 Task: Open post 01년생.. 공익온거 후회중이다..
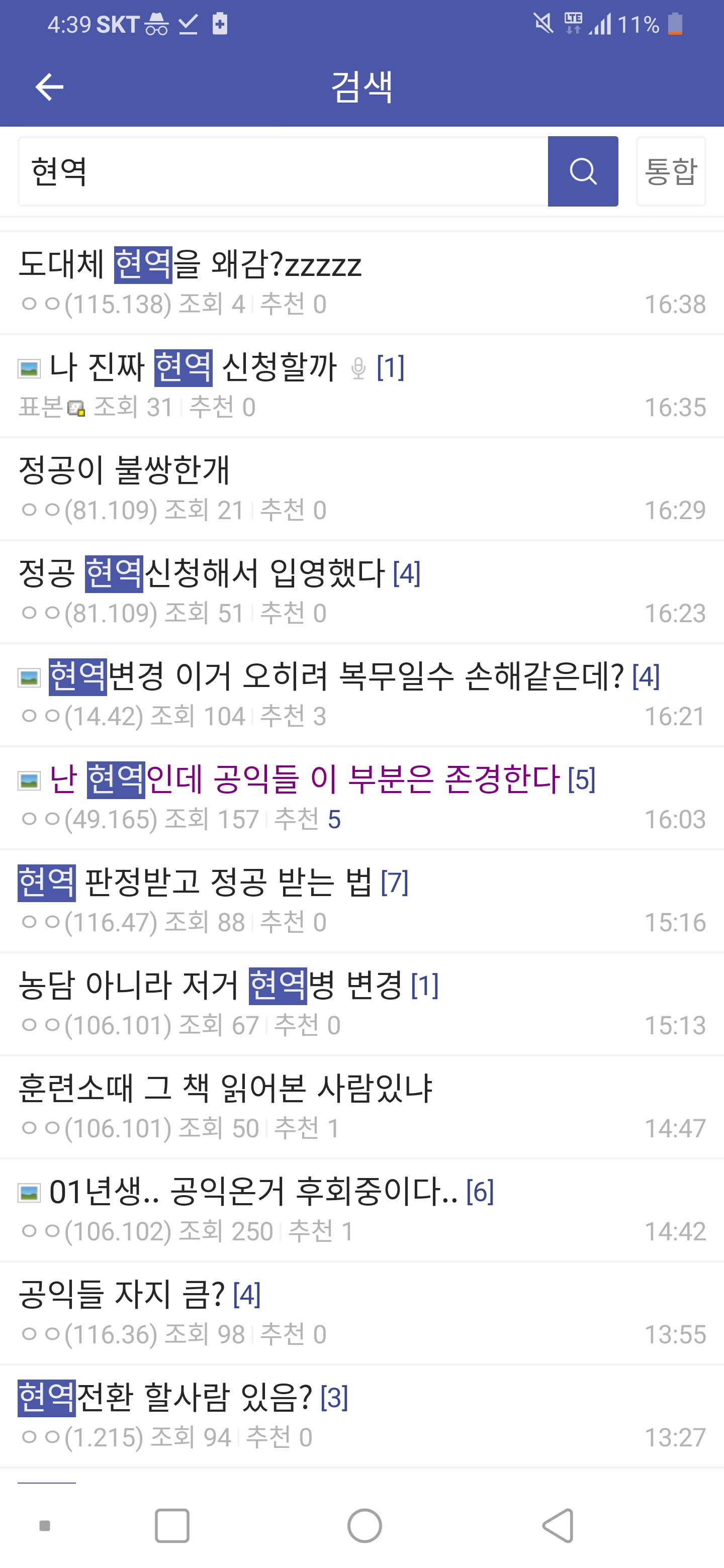[x=253, y=1192]
